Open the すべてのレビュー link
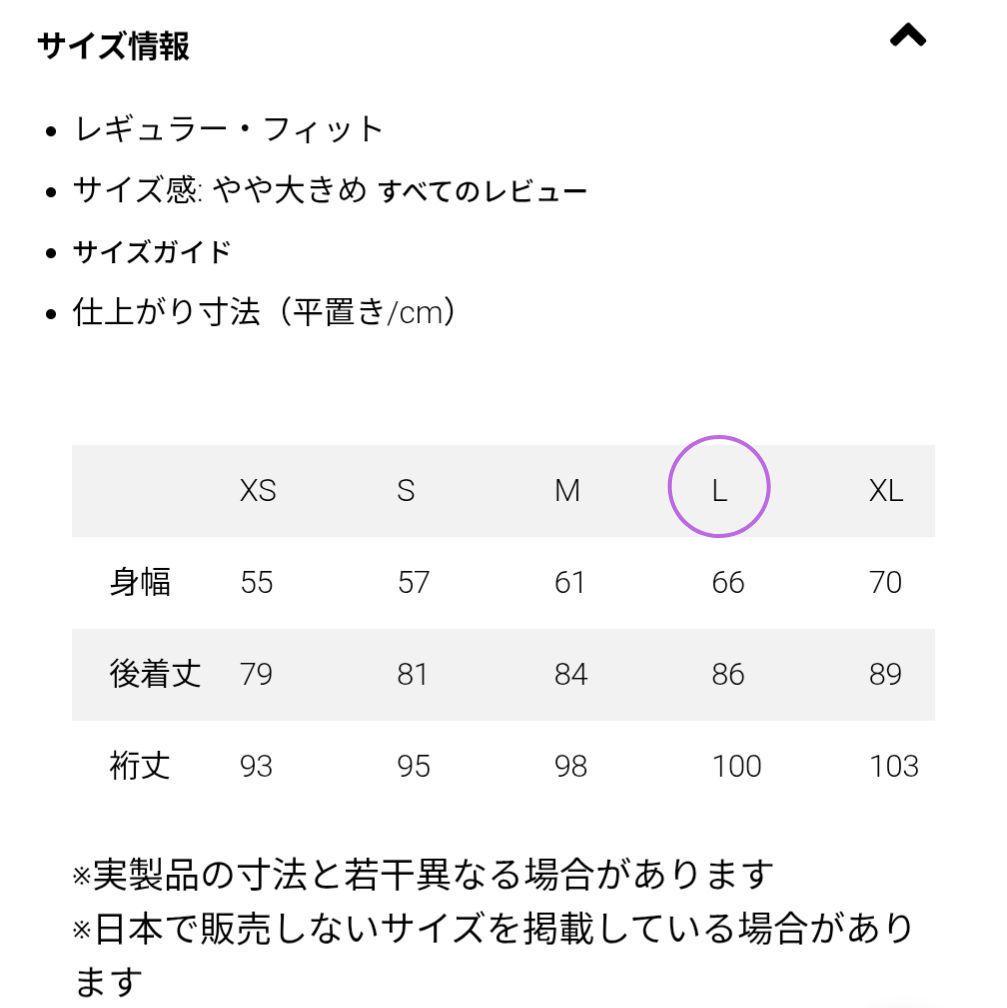1007x1008 pixels. (x=482, y=191)
